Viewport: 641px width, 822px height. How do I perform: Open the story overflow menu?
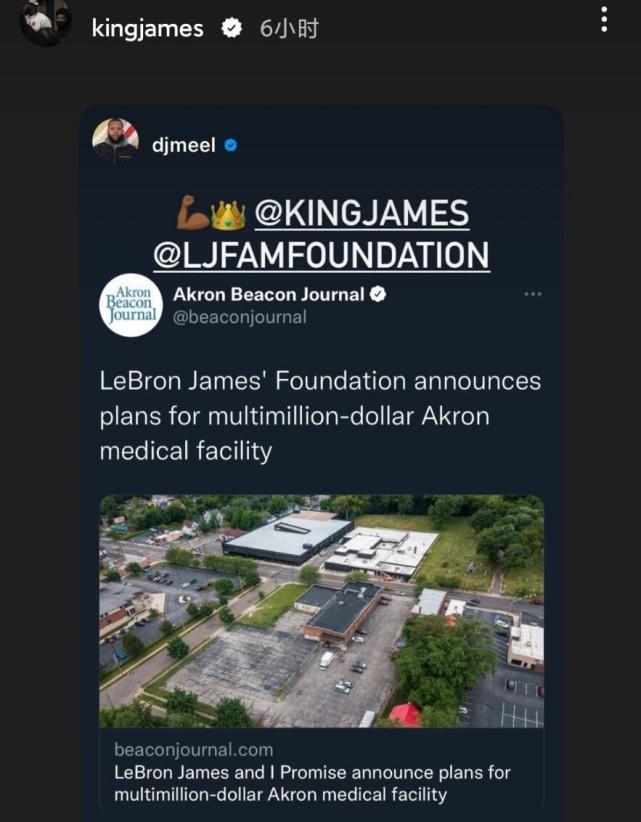tap(604, 20)
